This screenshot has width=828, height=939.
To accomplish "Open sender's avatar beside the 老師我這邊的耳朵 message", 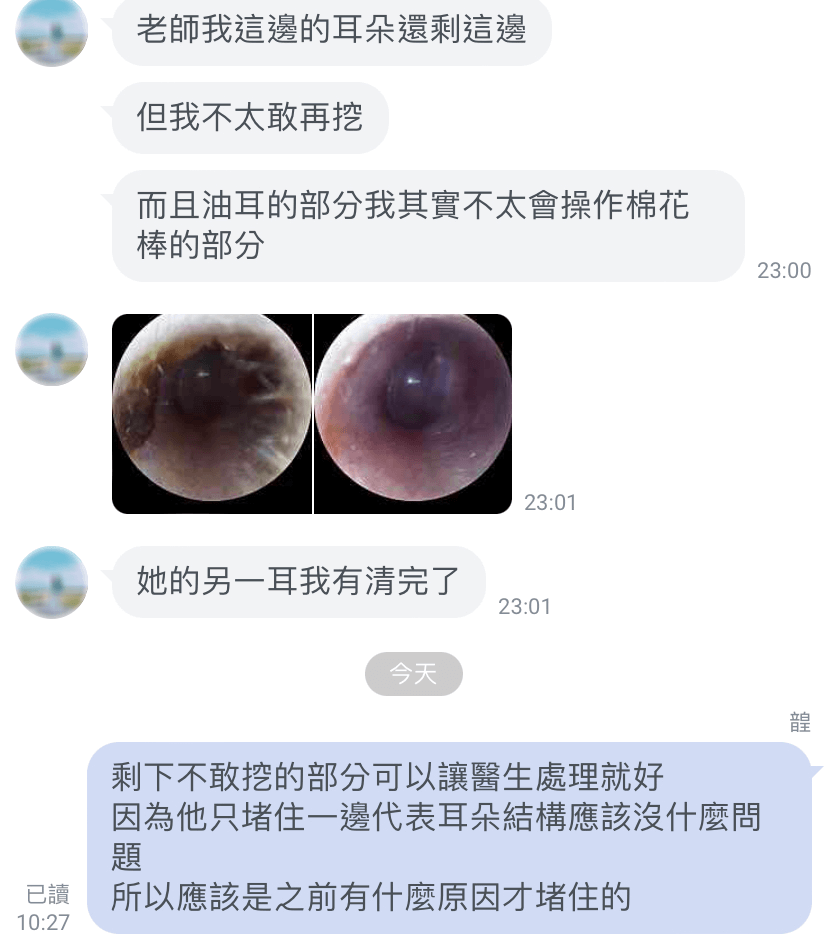I will click(x=52, y=30).
